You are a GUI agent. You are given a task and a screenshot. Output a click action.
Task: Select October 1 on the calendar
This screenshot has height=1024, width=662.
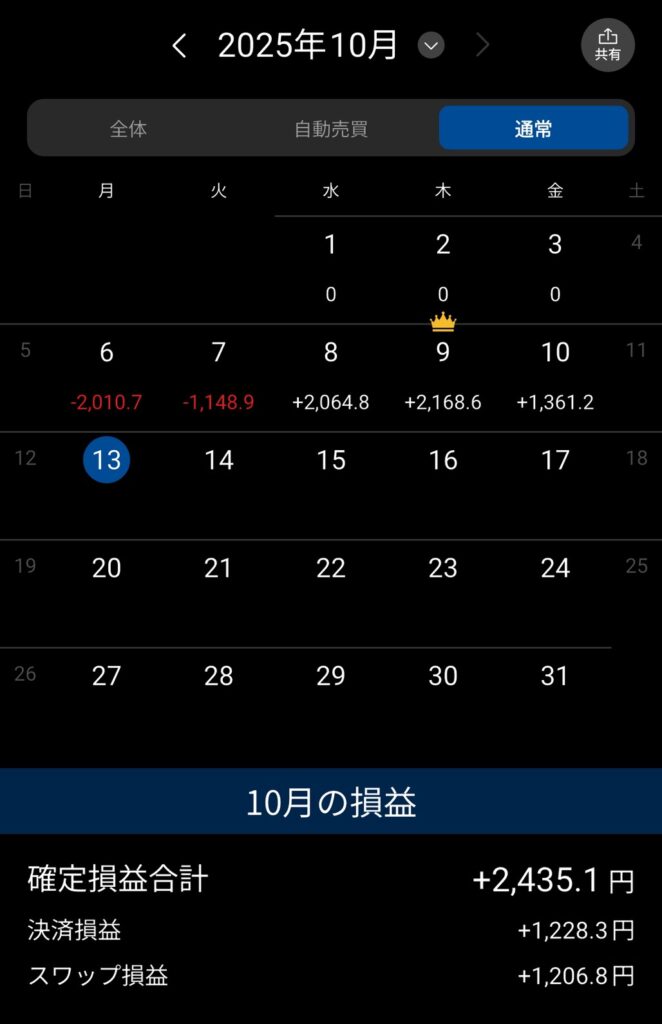click(x=331, y=266)
